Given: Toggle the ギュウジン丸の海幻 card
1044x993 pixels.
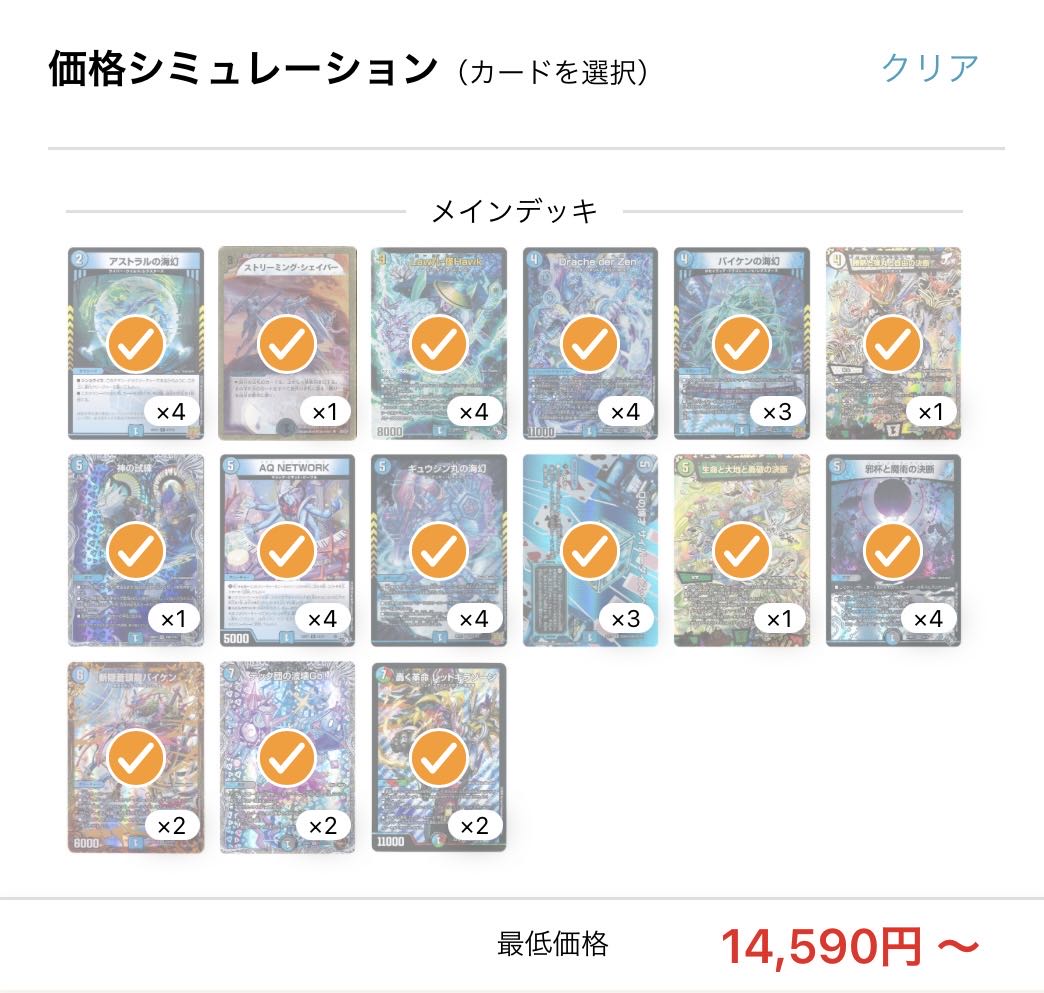Looking at the screenshot, I should point(439,551).
